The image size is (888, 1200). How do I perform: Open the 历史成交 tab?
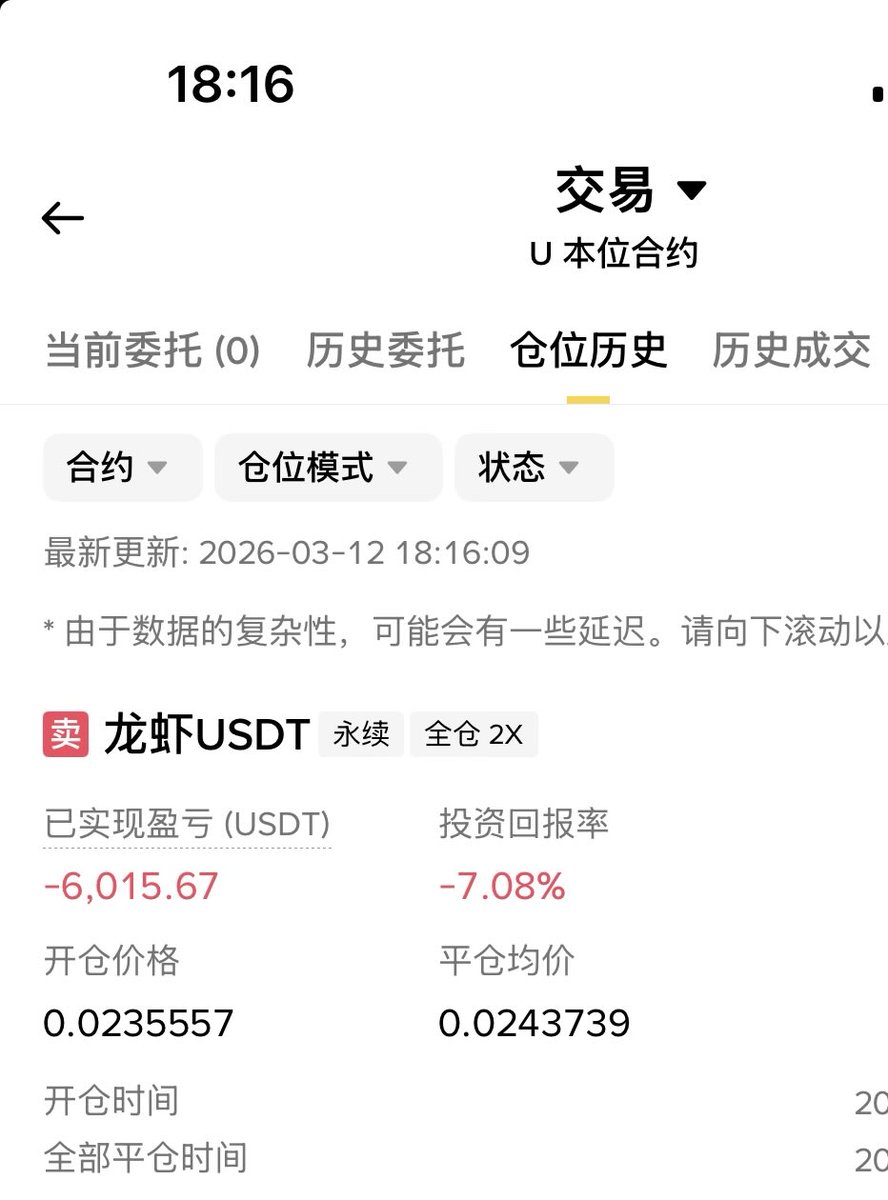coord(791,351)
